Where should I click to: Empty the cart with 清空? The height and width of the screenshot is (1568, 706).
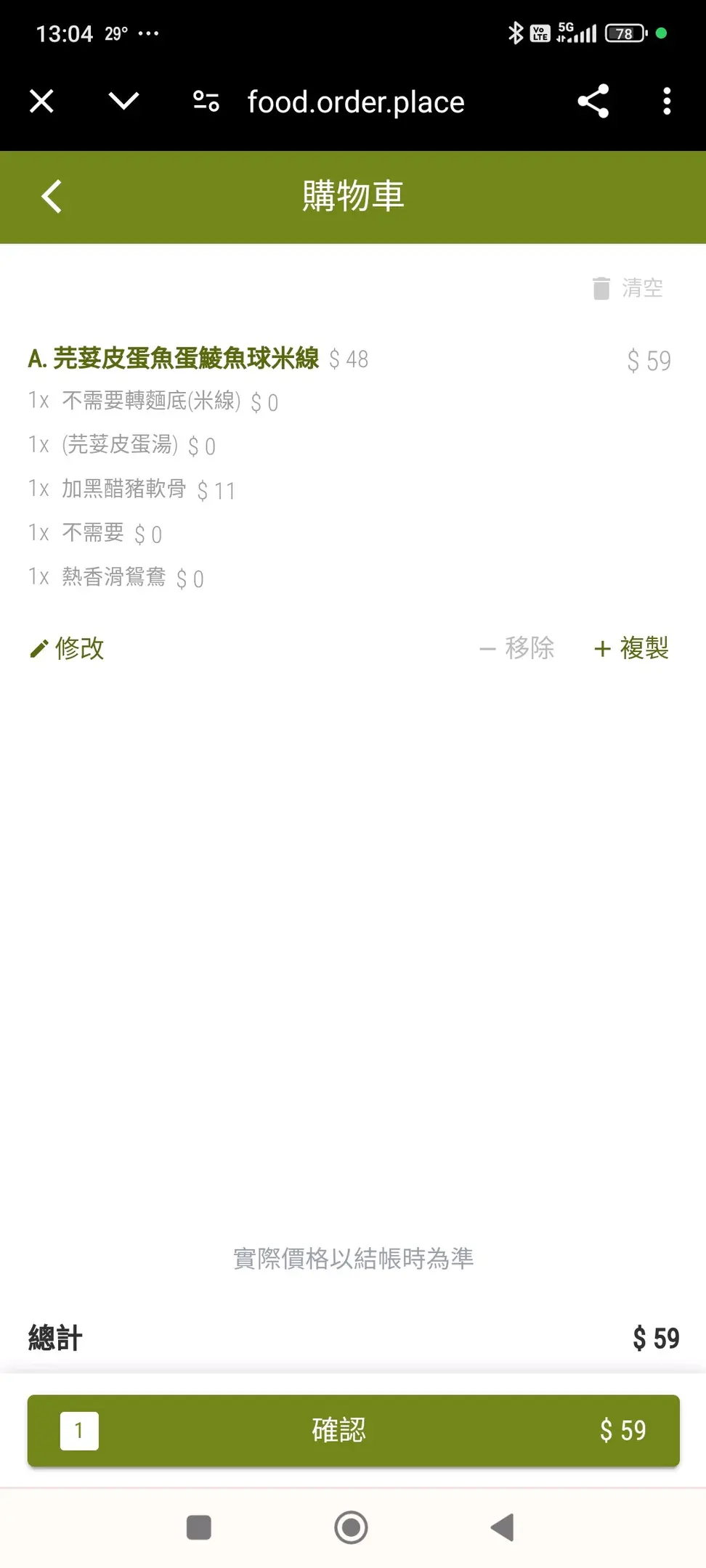click(628, 288)
